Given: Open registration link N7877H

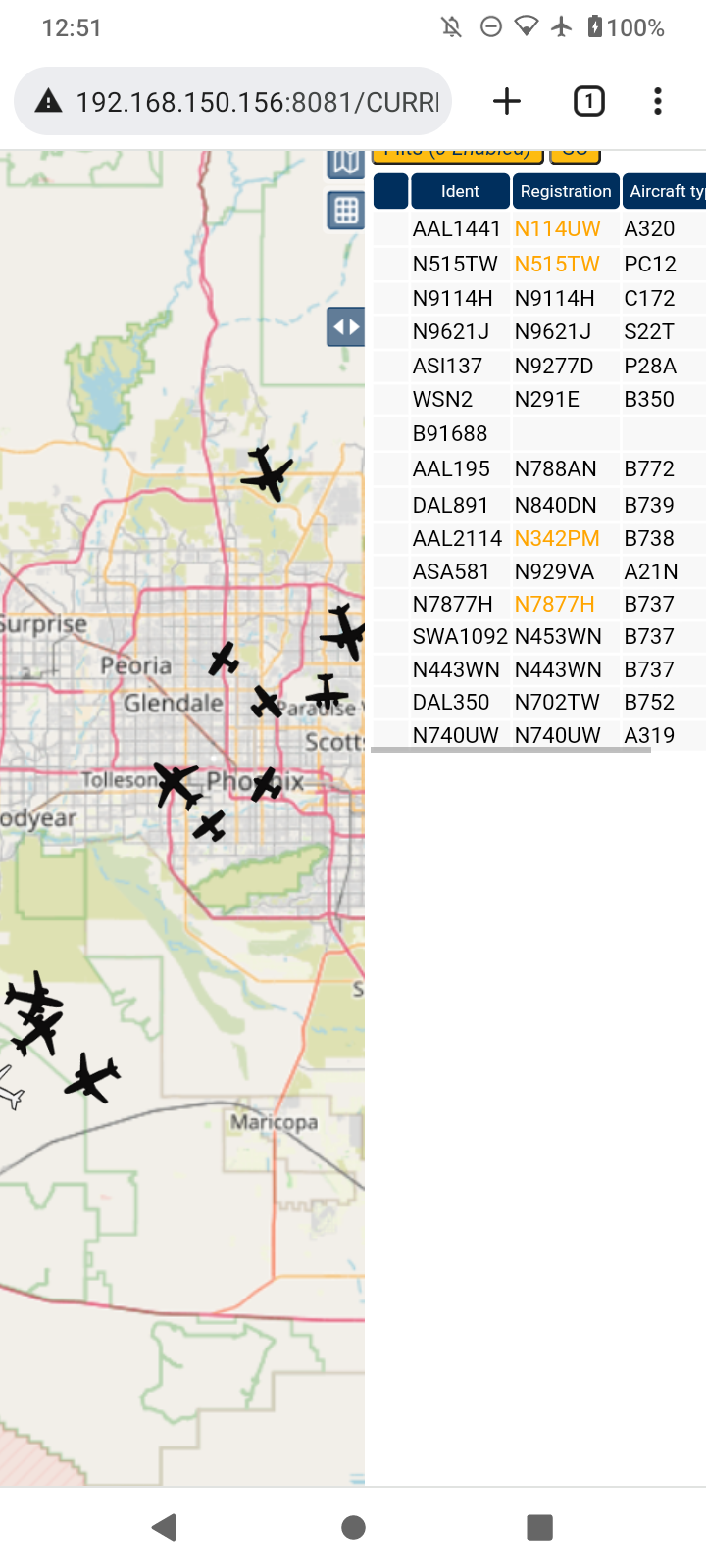Looking at the screenshot, I should [554, 604].
